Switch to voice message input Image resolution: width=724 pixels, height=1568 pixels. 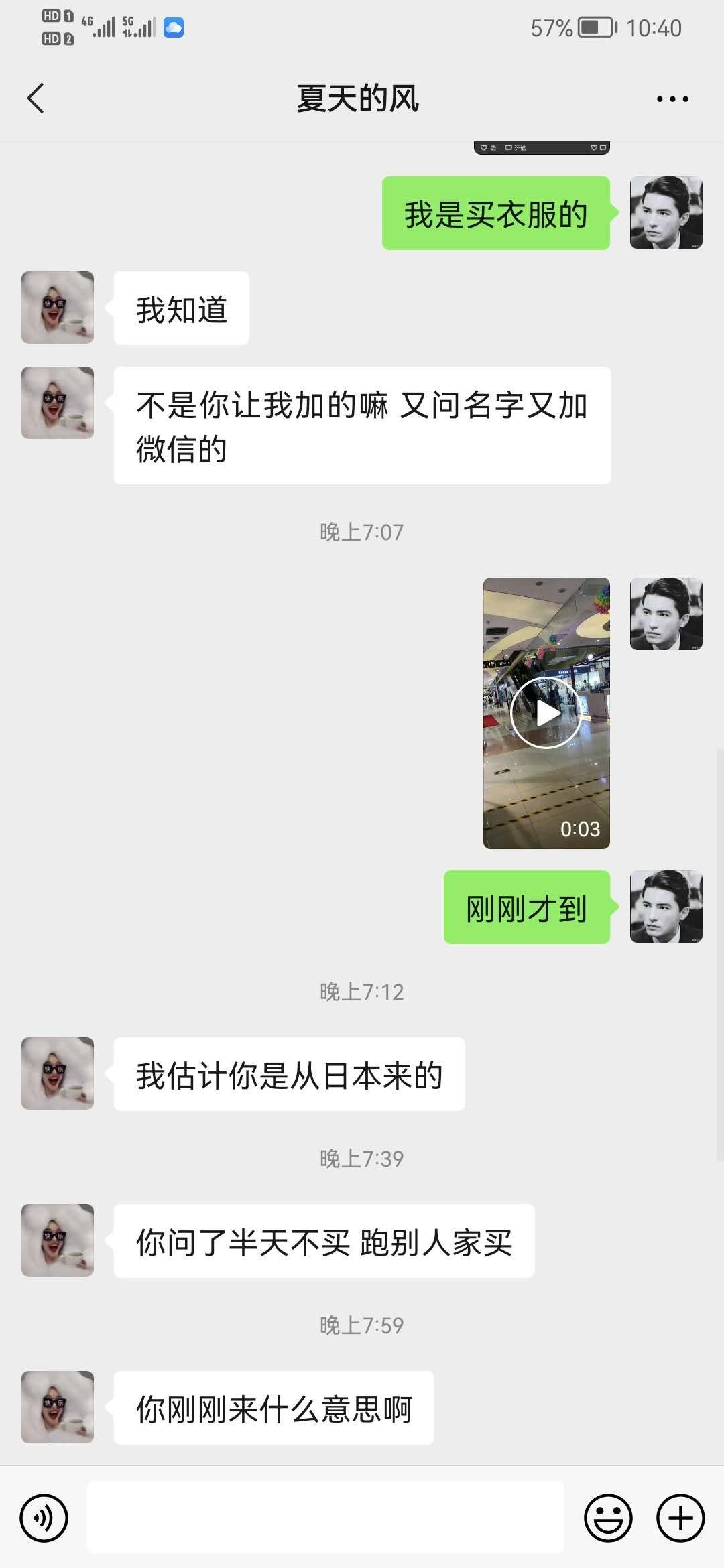click(44, 1518)
